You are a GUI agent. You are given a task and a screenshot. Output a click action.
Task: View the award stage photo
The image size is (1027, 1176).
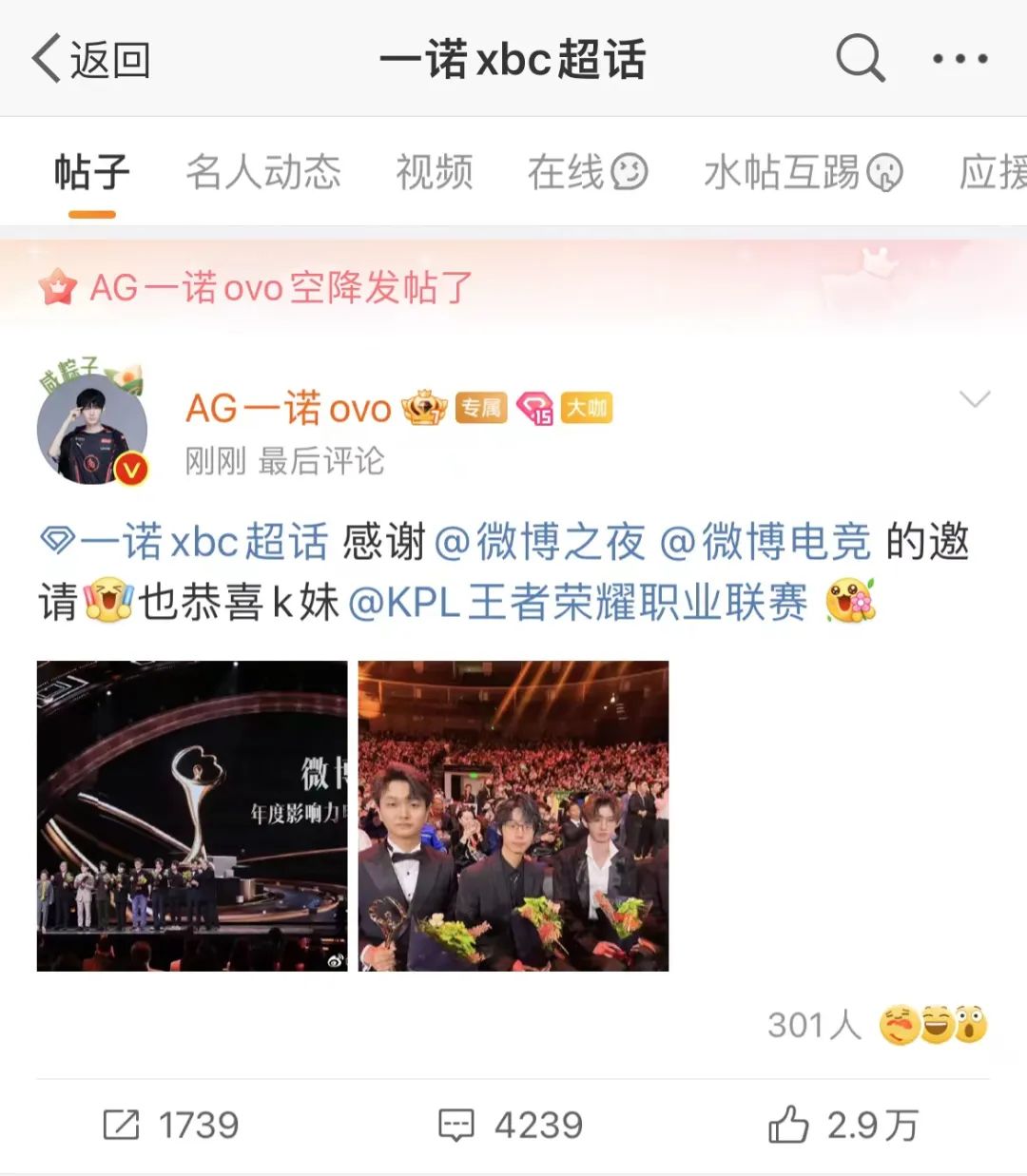click(x=192, y=816)
